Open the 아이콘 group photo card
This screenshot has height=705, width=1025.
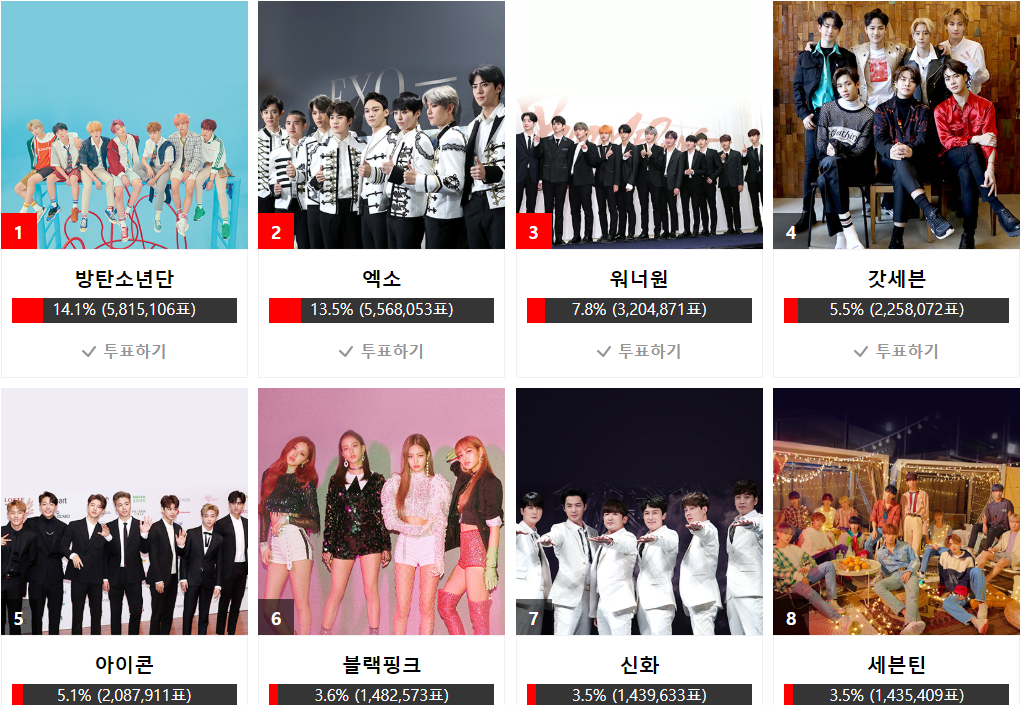pos(124,512)
